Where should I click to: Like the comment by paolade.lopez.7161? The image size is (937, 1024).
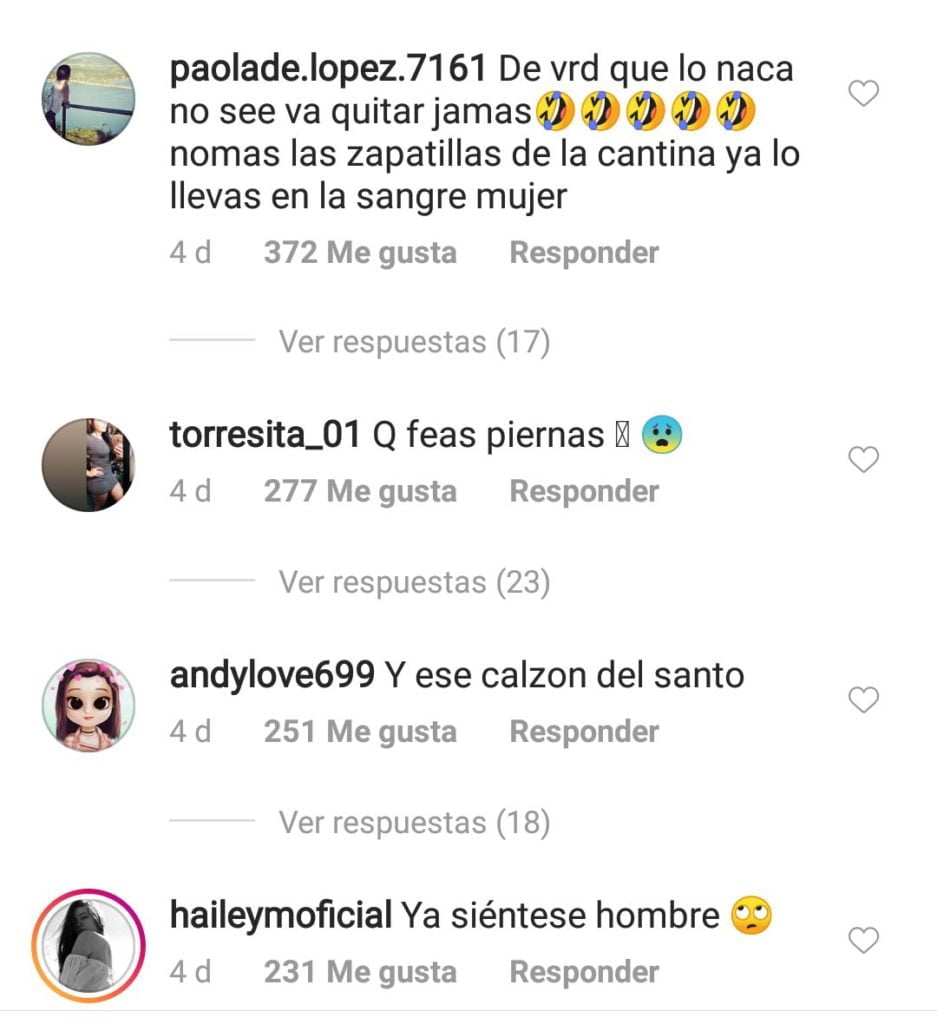pyautogui.click(x=863, y=94)
